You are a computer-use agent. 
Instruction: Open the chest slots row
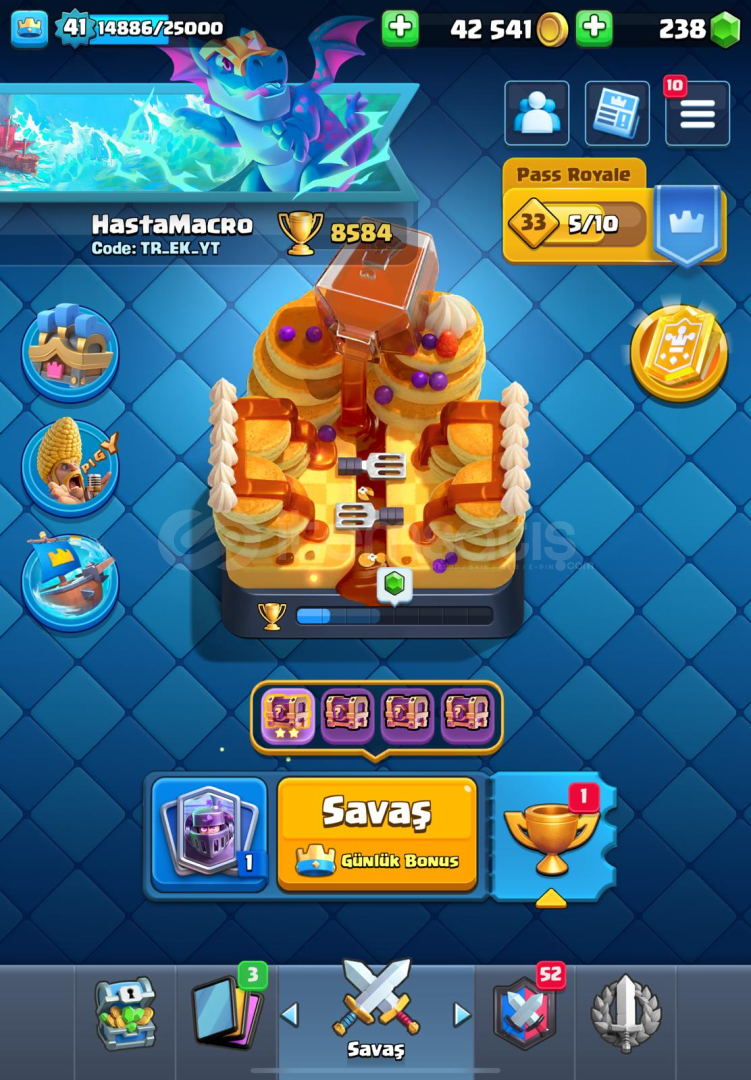[x=376, y=716]
